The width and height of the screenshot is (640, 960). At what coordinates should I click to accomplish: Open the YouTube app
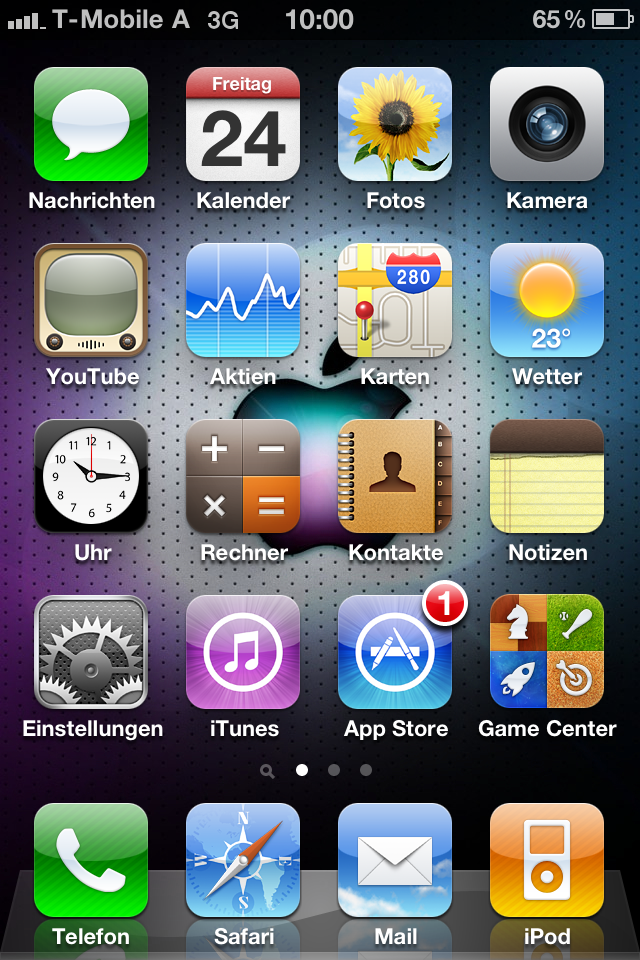click(91, 301)
